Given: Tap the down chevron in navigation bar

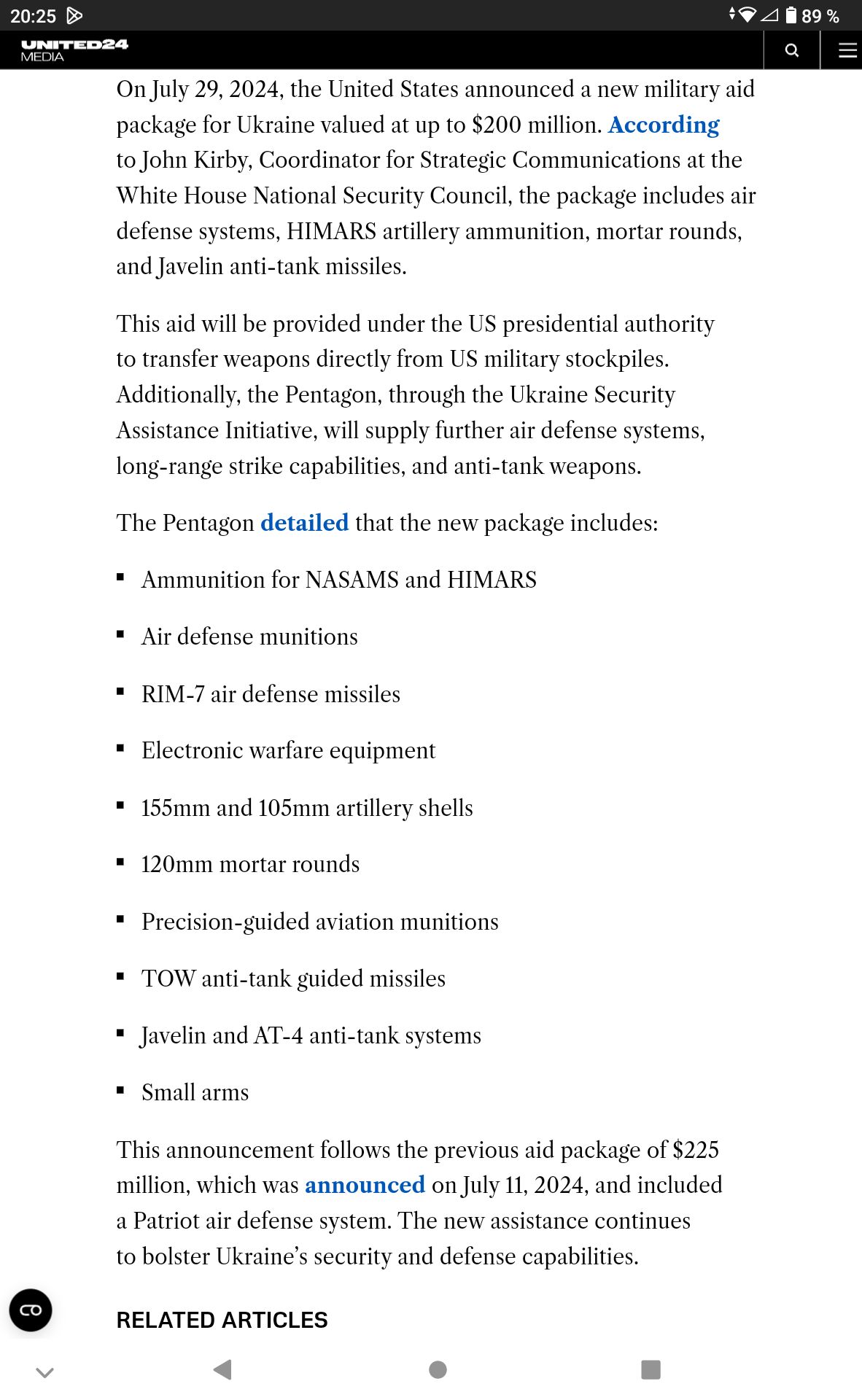Looking at the screenshot, I should click(x=44, y=1372).
